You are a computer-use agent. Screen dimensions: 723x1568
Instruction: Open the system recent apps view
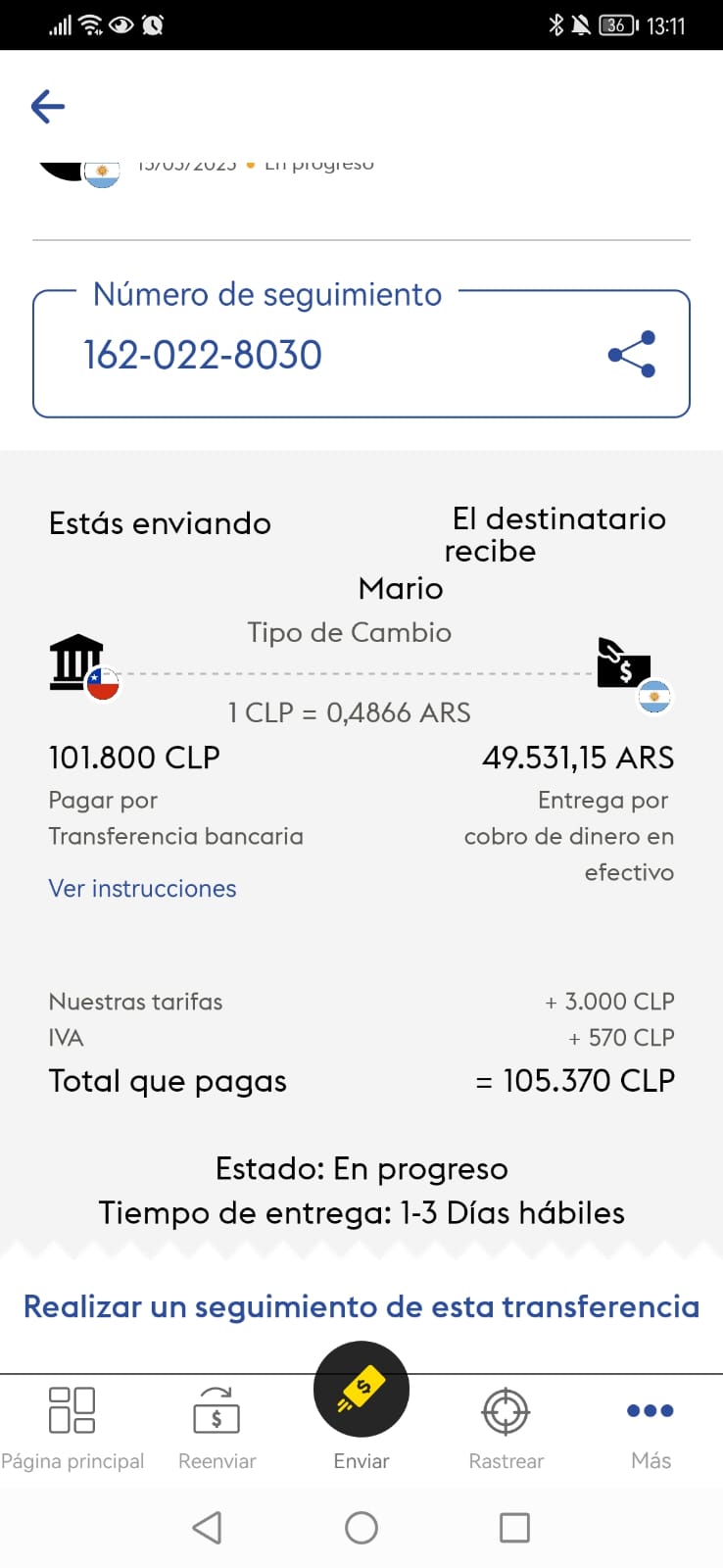(x=514, y=1527)
